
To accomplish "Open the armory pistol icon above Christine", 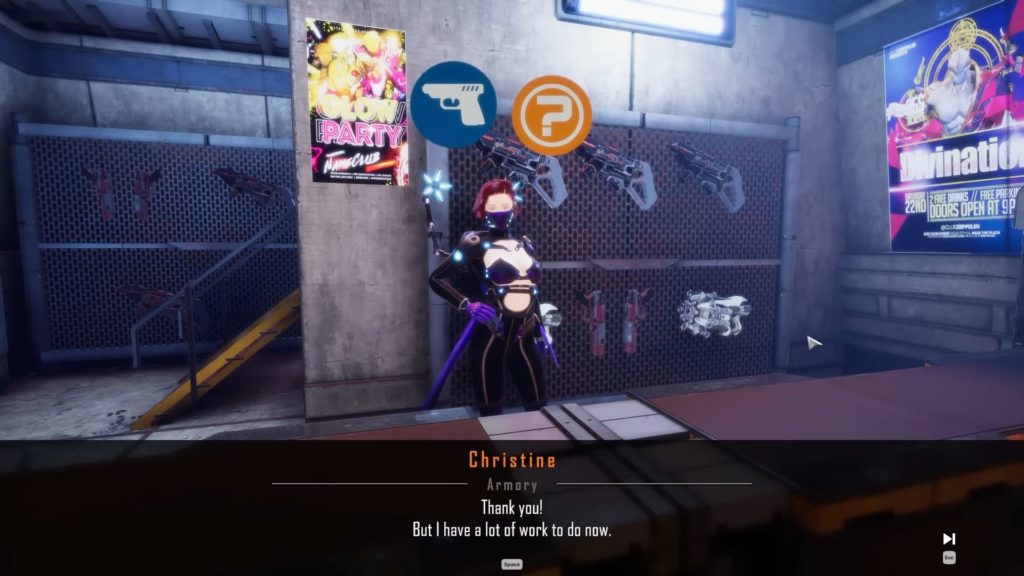I will pos(453,105).
